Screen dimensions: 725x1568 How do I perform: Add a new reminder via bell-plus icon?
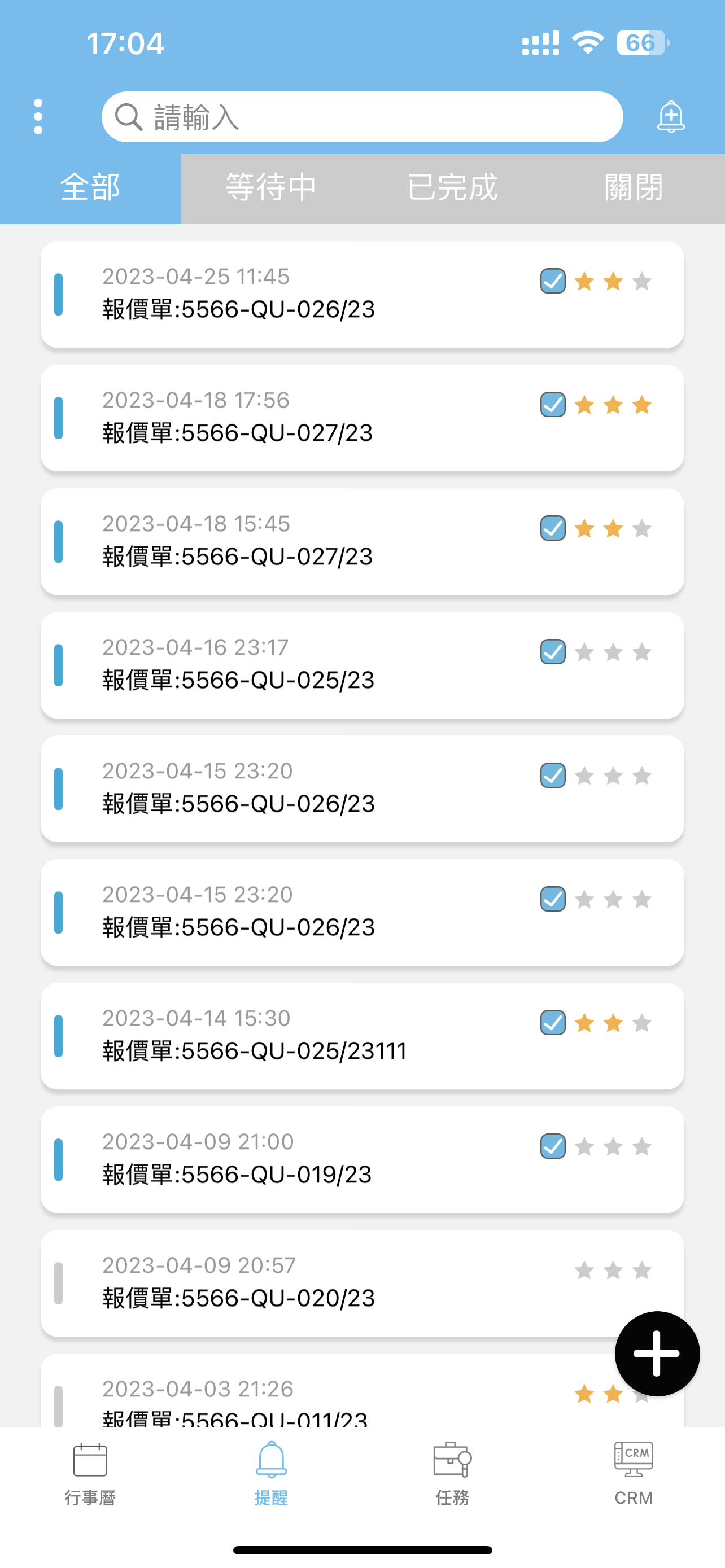(671, 117)
